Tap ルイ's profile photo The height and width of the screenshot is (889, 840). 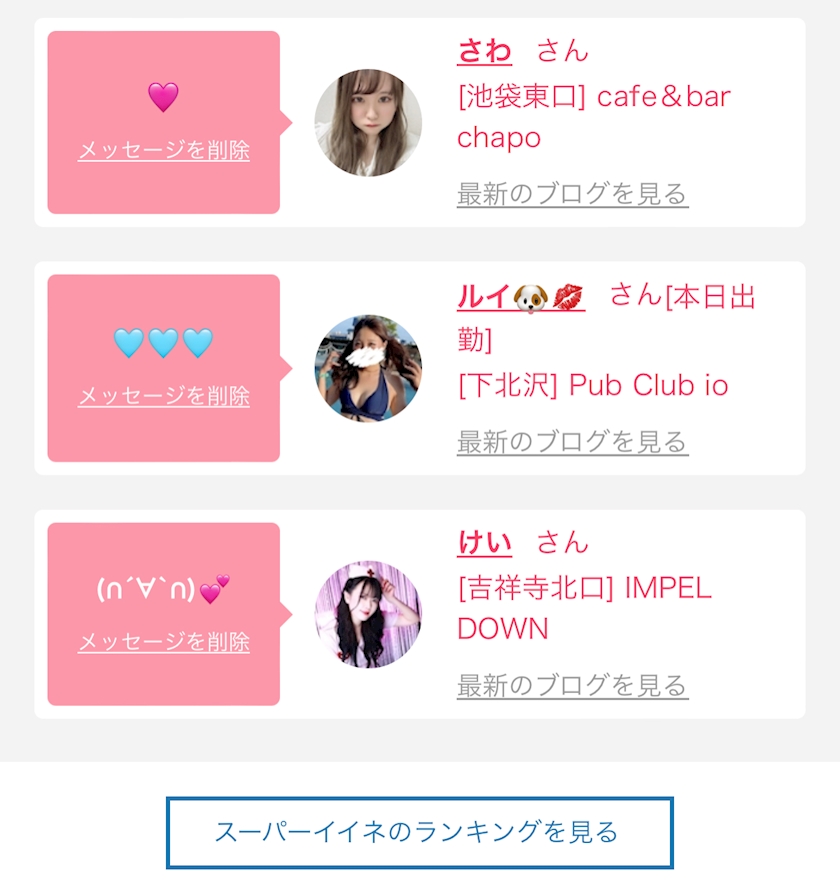(x=368, y=368)
